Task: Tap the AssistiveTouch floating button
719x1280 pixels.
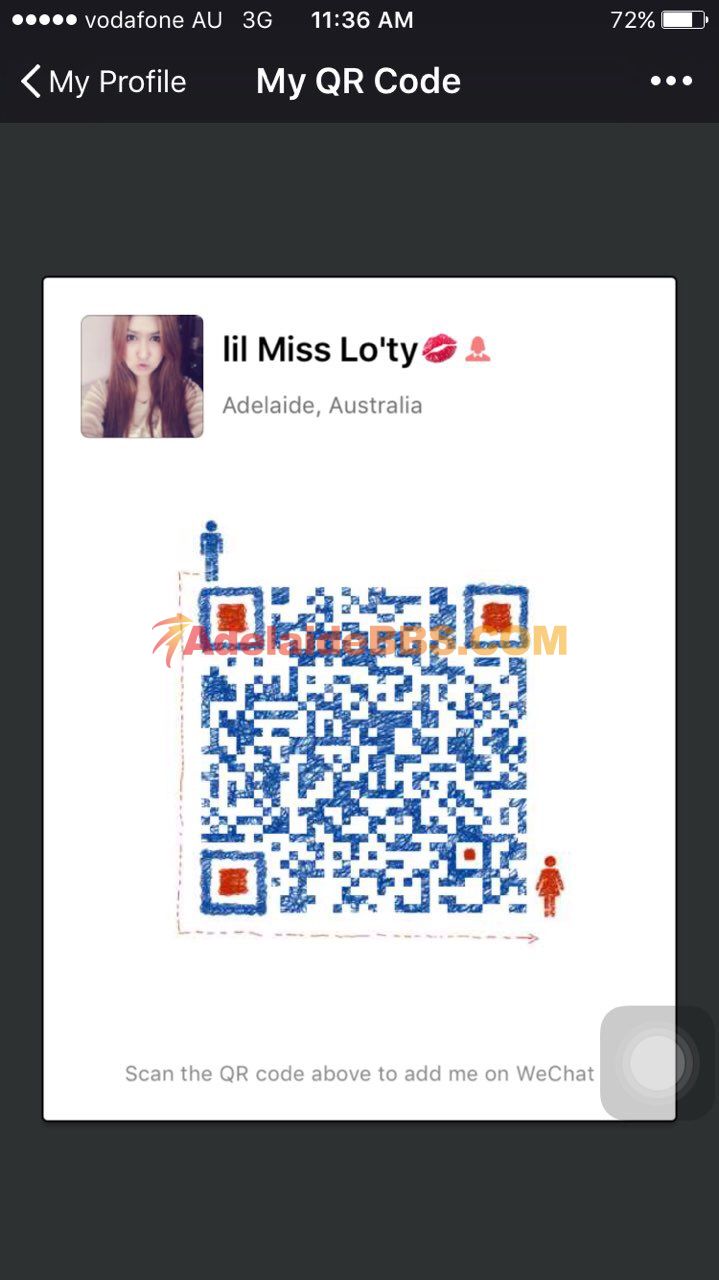Action: 657,1062
